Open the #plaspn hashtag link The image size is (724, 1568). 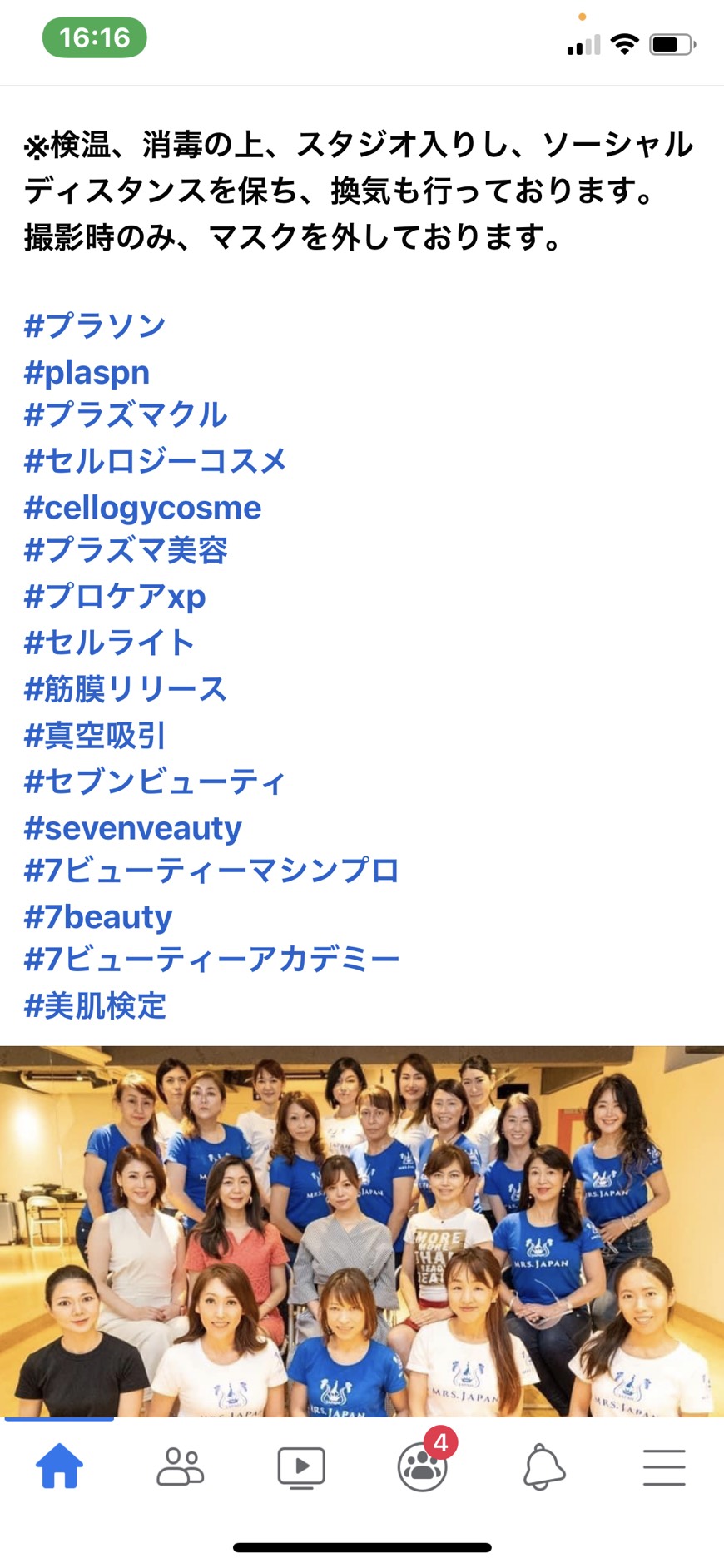[87, 372]
